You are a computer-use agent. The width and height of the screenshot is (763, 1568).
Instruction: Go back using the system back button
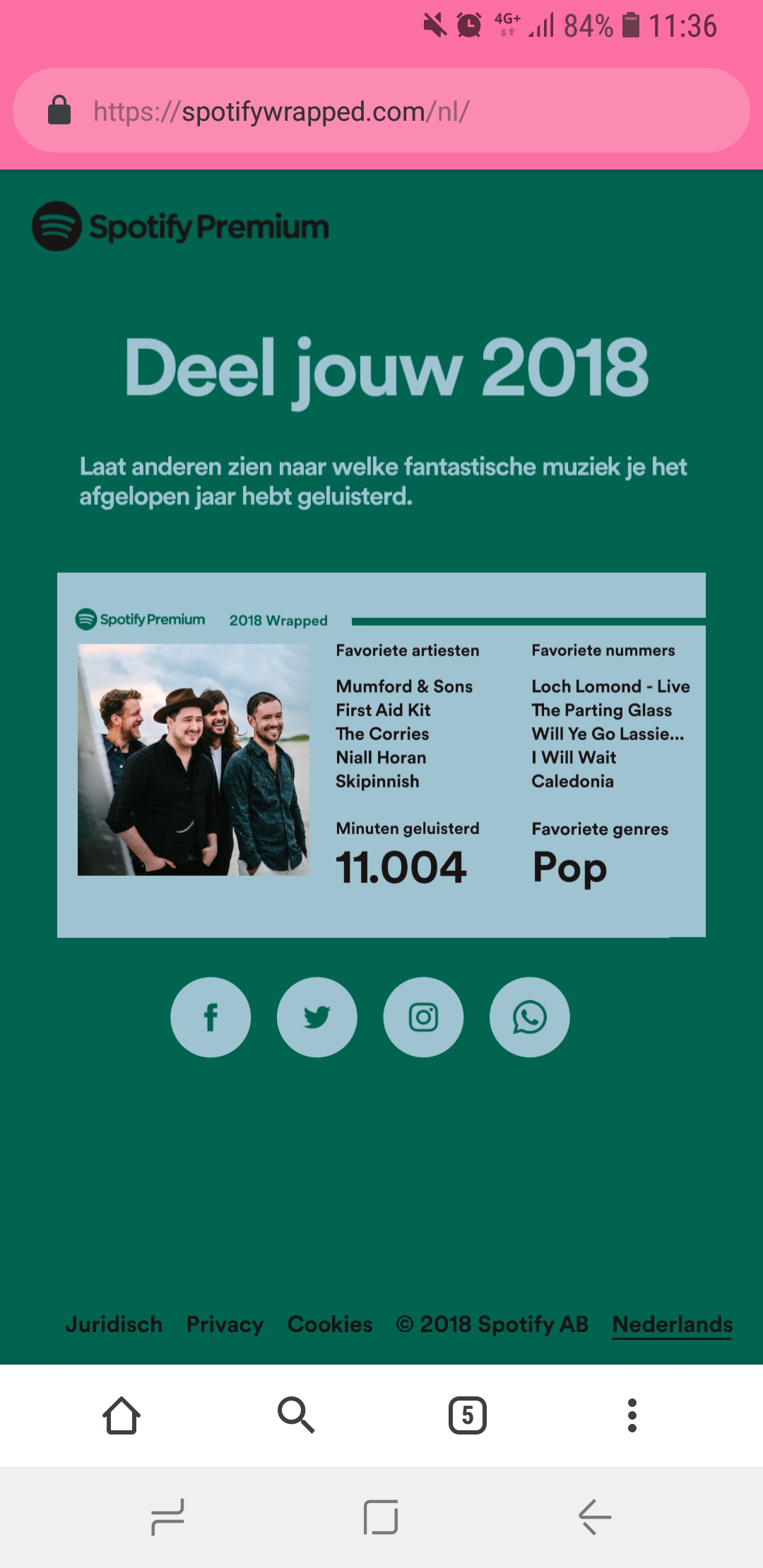594,1516
